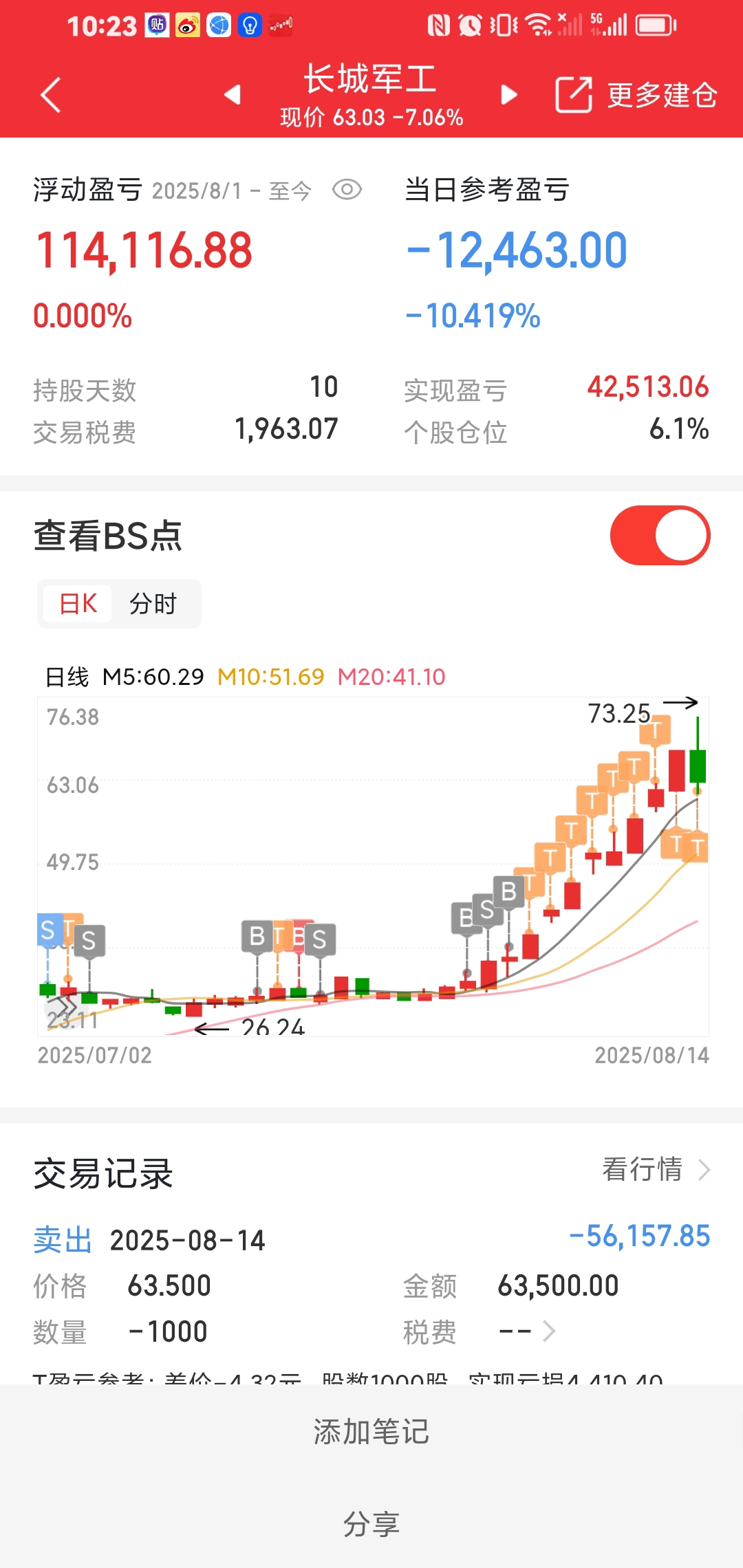Image resolution: width=743 pixels, height=1568 pixels.
Task: Expand the 税费 details chevron
Action: click(549, 1331)
